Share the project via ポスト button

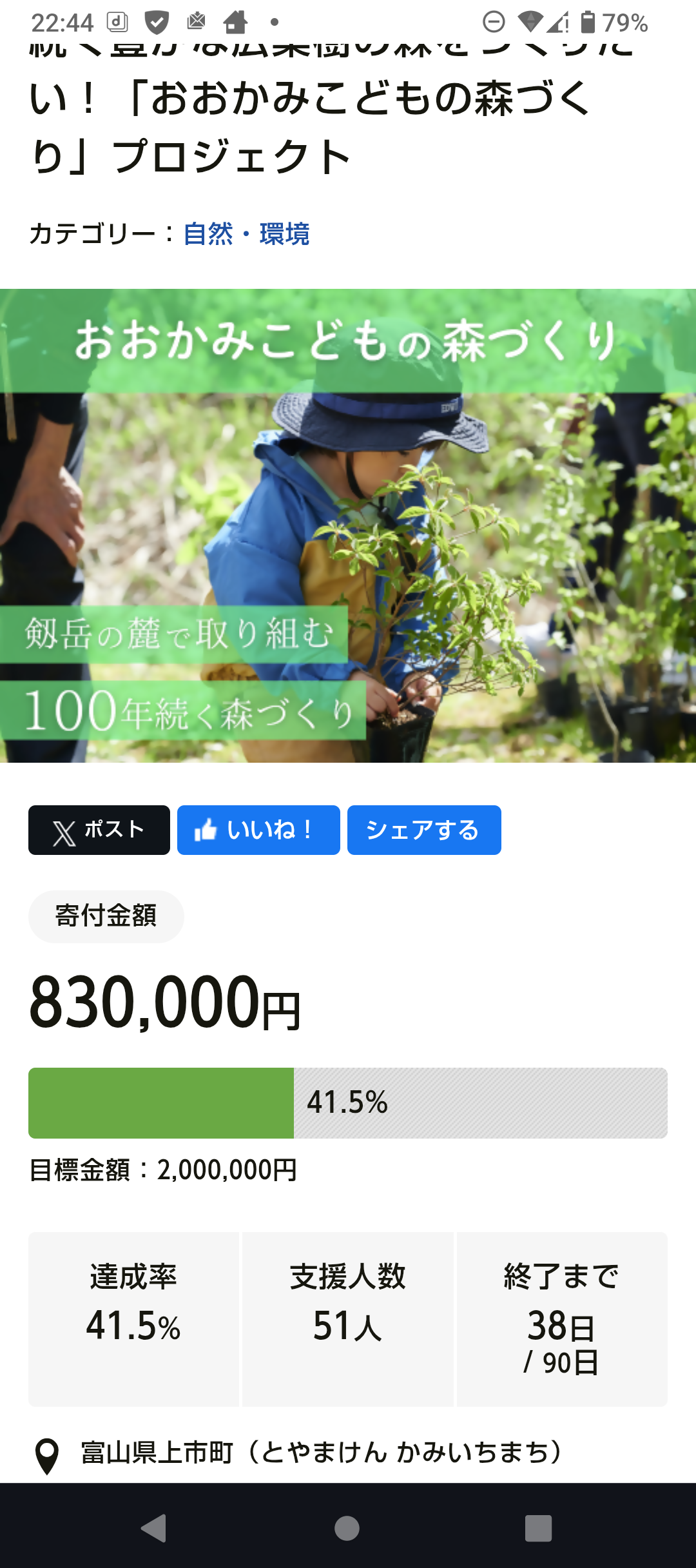coord(99,830)
